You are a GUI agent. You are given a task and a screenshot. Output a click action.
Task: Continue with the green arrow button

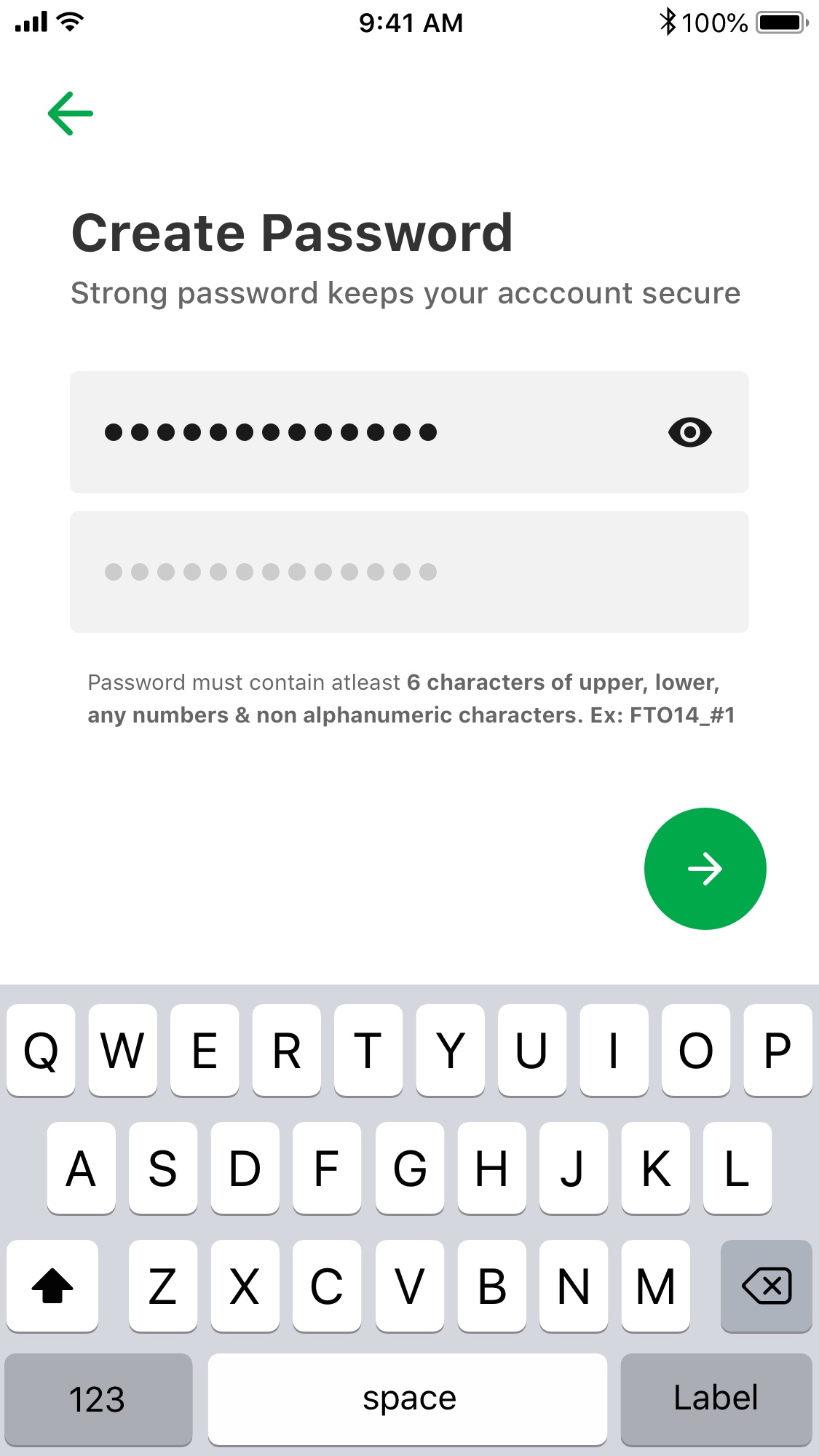click(x=705, y=869)
